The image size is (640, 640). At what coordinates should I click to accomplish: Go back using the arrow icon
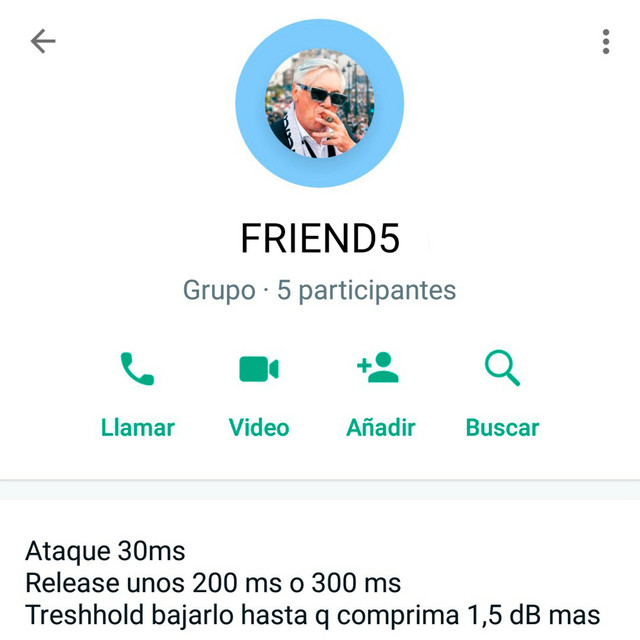43,41
